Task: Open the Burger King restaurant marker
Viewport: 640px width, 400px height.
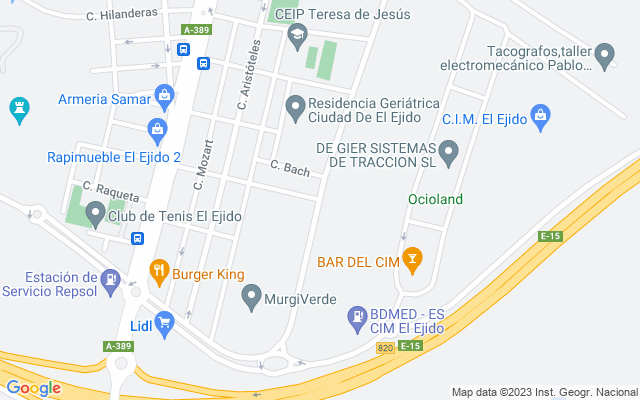Action: [159, 273]
